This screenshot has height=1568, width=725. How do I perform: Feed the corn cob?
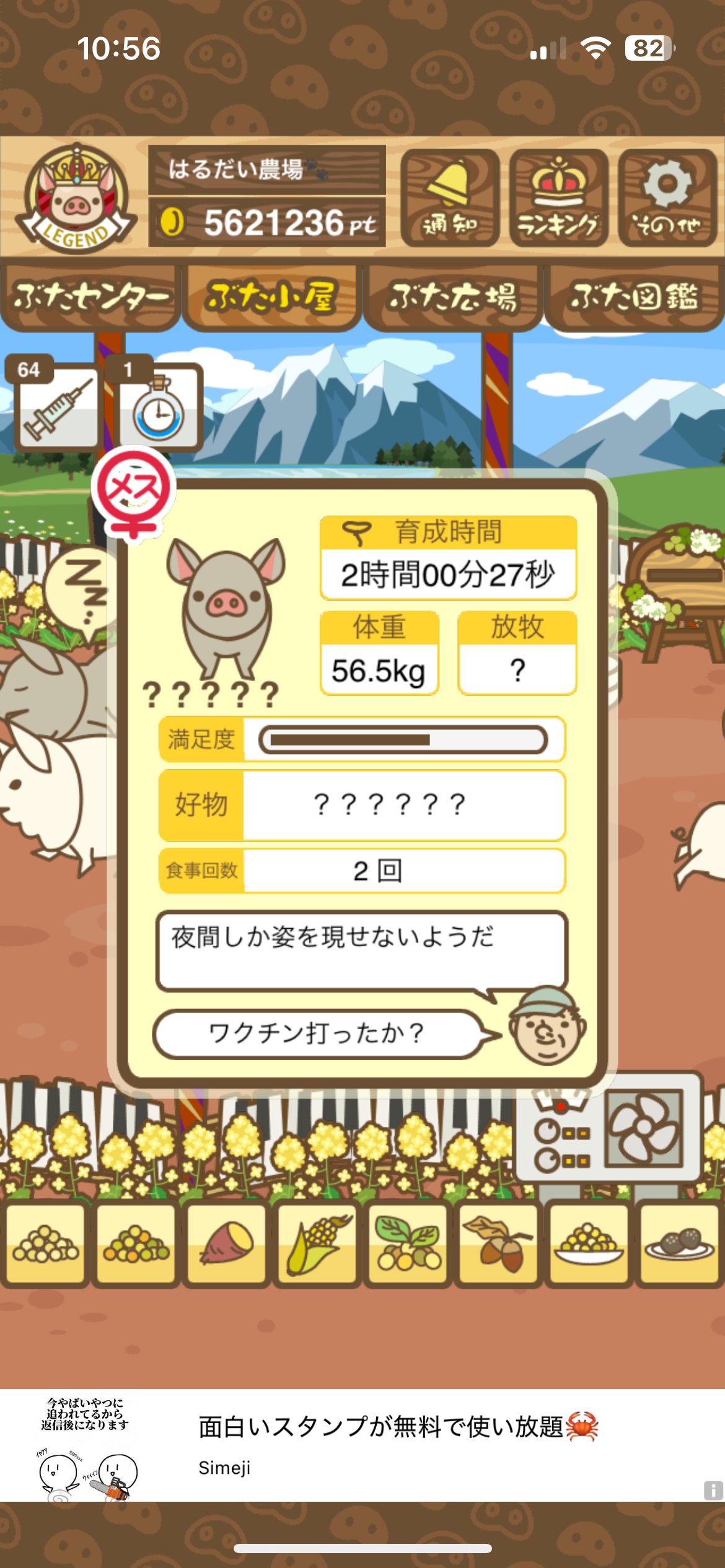click(317, 1244)
